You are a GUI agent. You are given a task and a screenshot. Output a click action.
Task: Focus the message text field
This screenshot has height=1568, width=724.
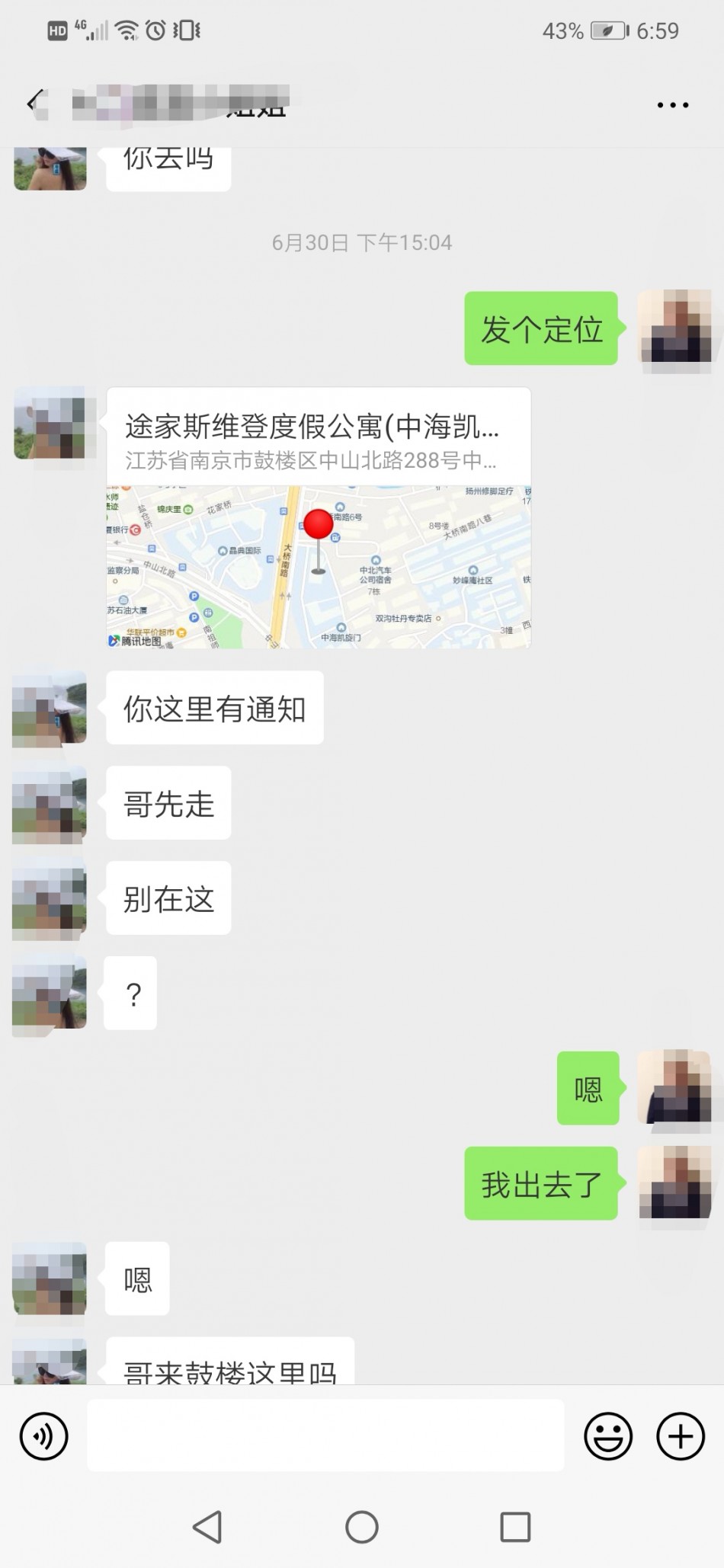pyautogui.click(x=325, y=1435)
